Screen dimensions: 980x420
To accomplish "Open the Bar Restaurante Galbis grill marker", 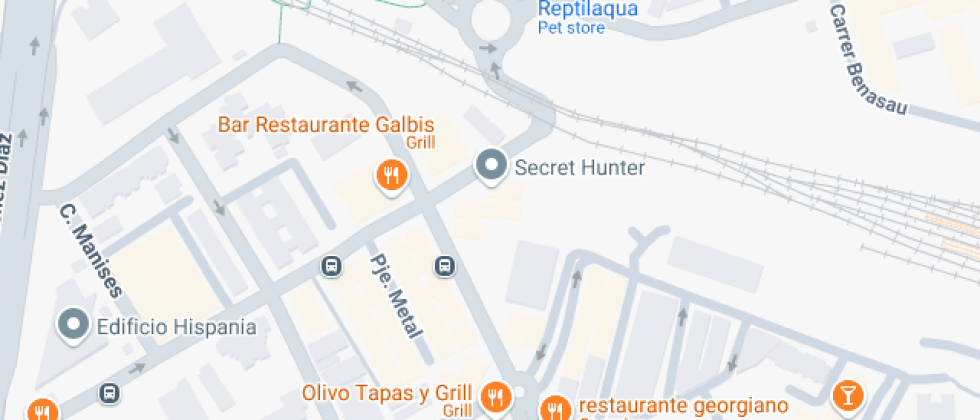I will coord(390,177).
